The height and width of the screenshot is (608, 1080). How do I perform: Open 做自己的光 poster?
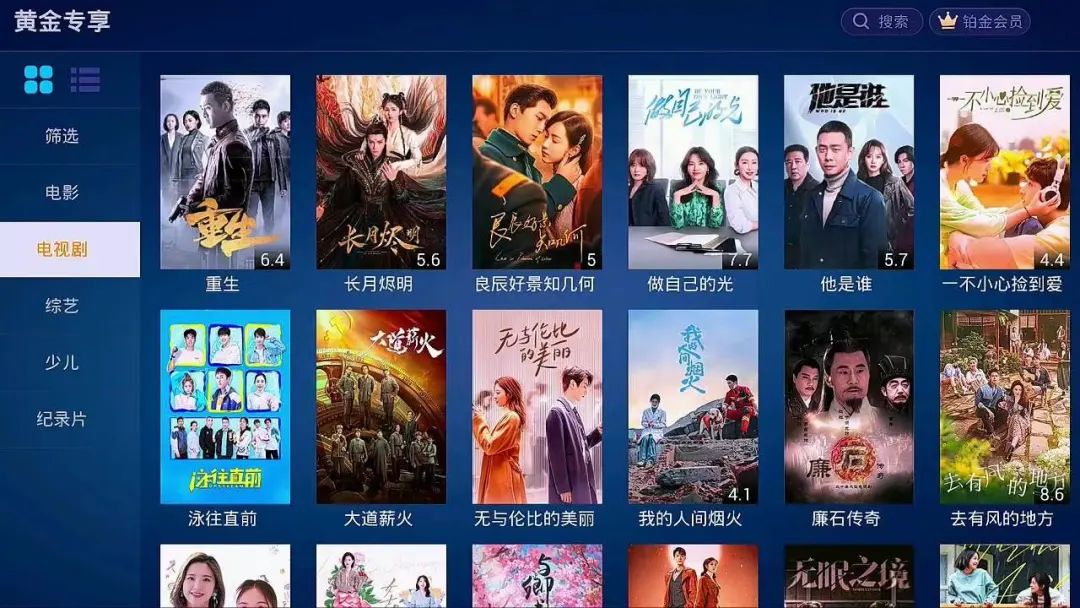coord(693,172)
